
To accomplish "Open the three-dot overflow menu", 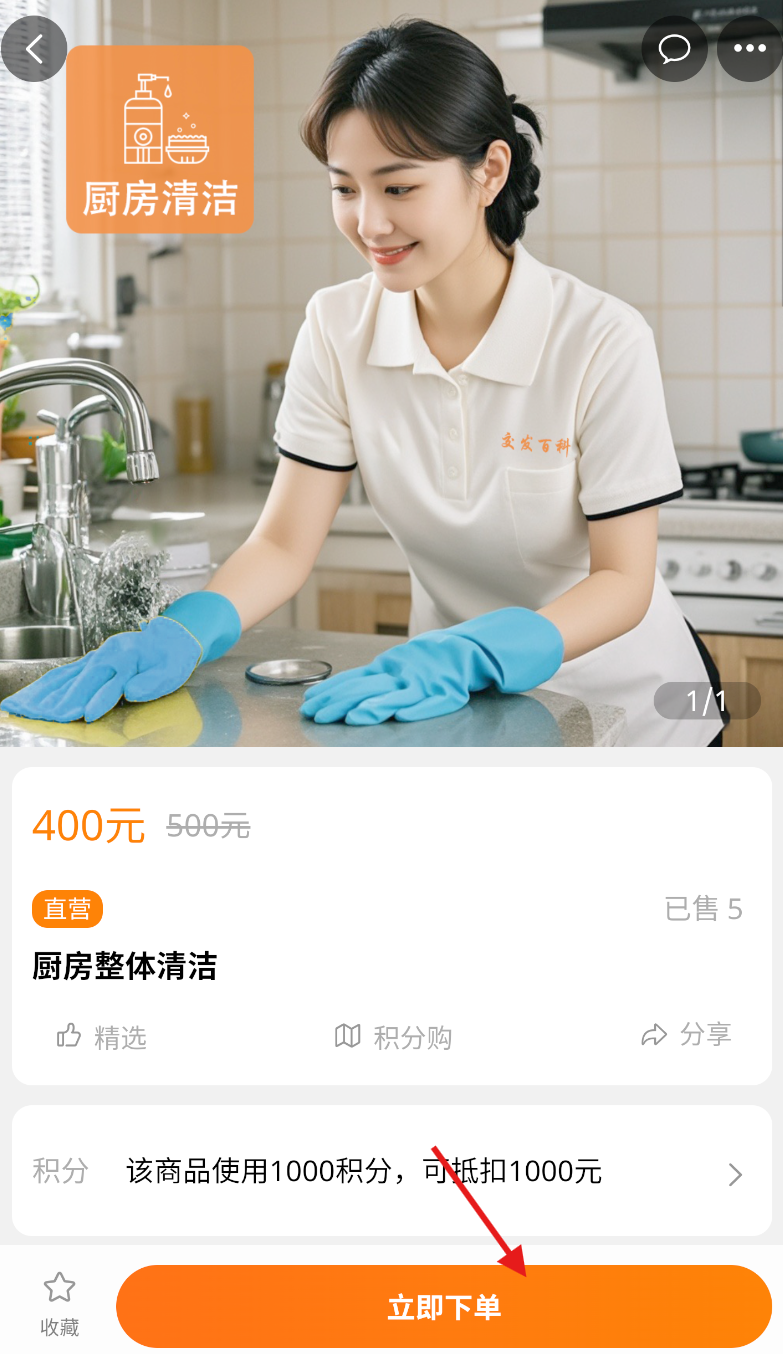I will coord(749,49).
